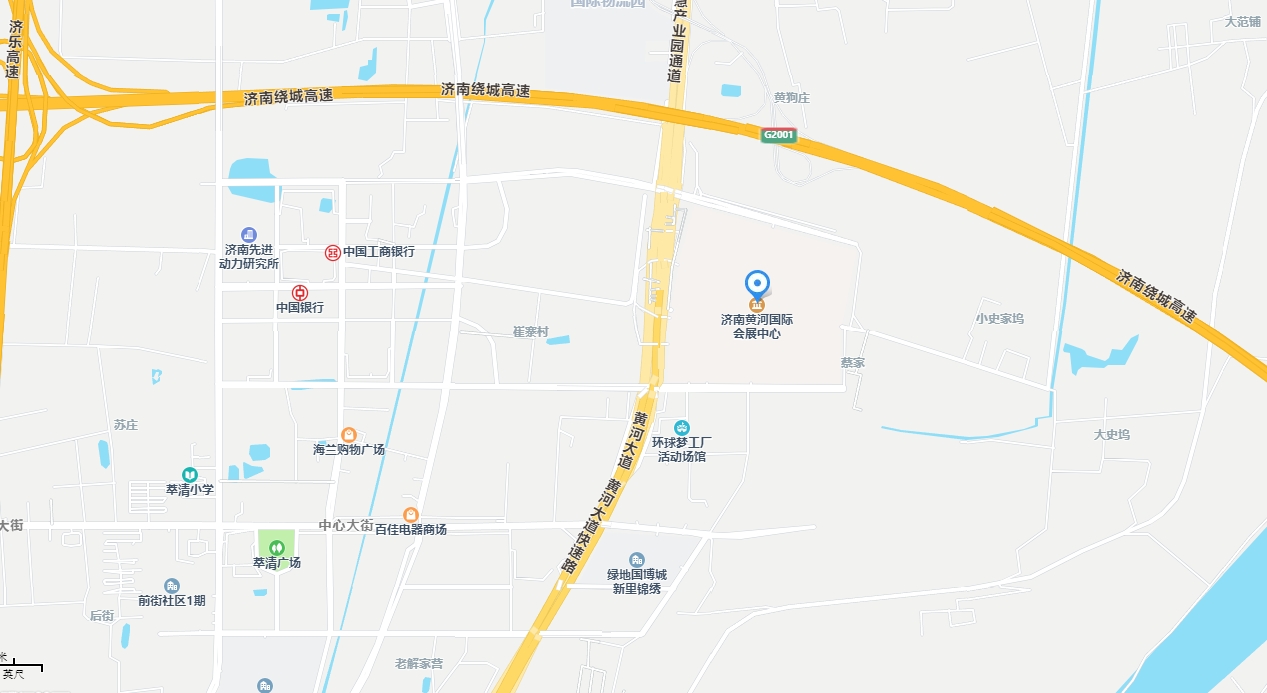Viewport: 1267px width, 693px height.
Task: Select 百佳电器商场 store marker
Action: coord(411,514)
